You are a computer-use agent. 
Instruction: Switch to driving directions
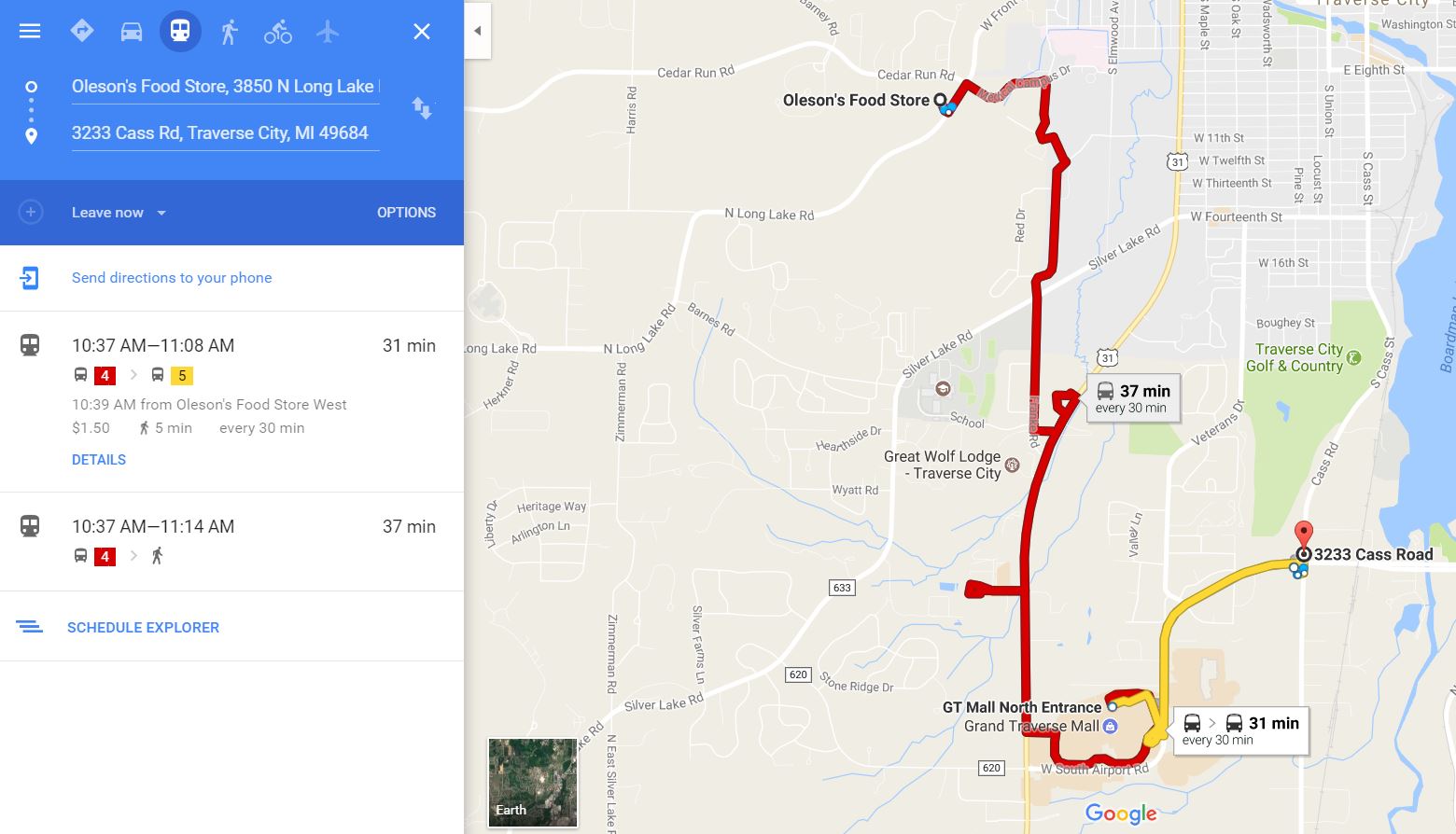[132, 32]
